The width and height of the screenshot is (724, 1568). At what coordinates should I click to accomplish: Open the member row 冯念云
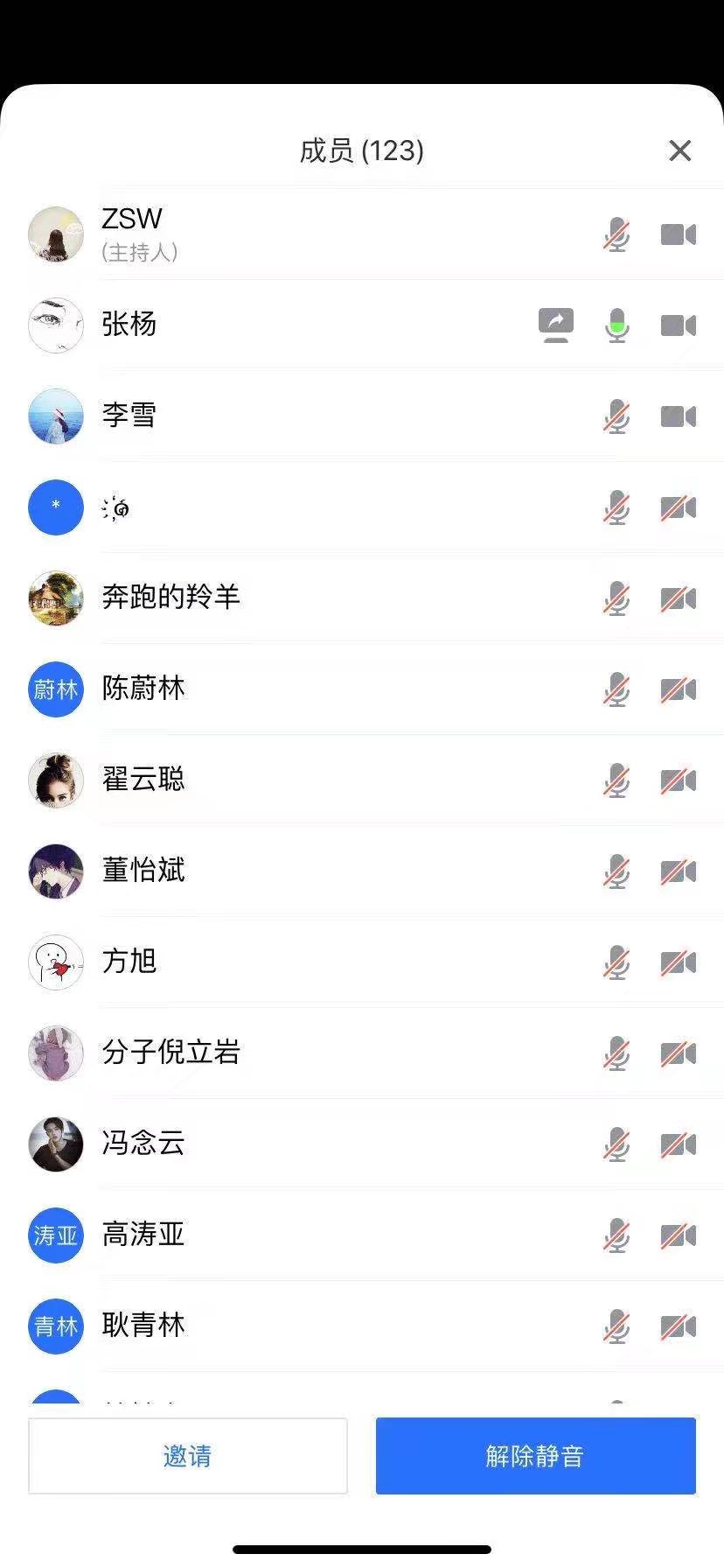[144, 1144]
